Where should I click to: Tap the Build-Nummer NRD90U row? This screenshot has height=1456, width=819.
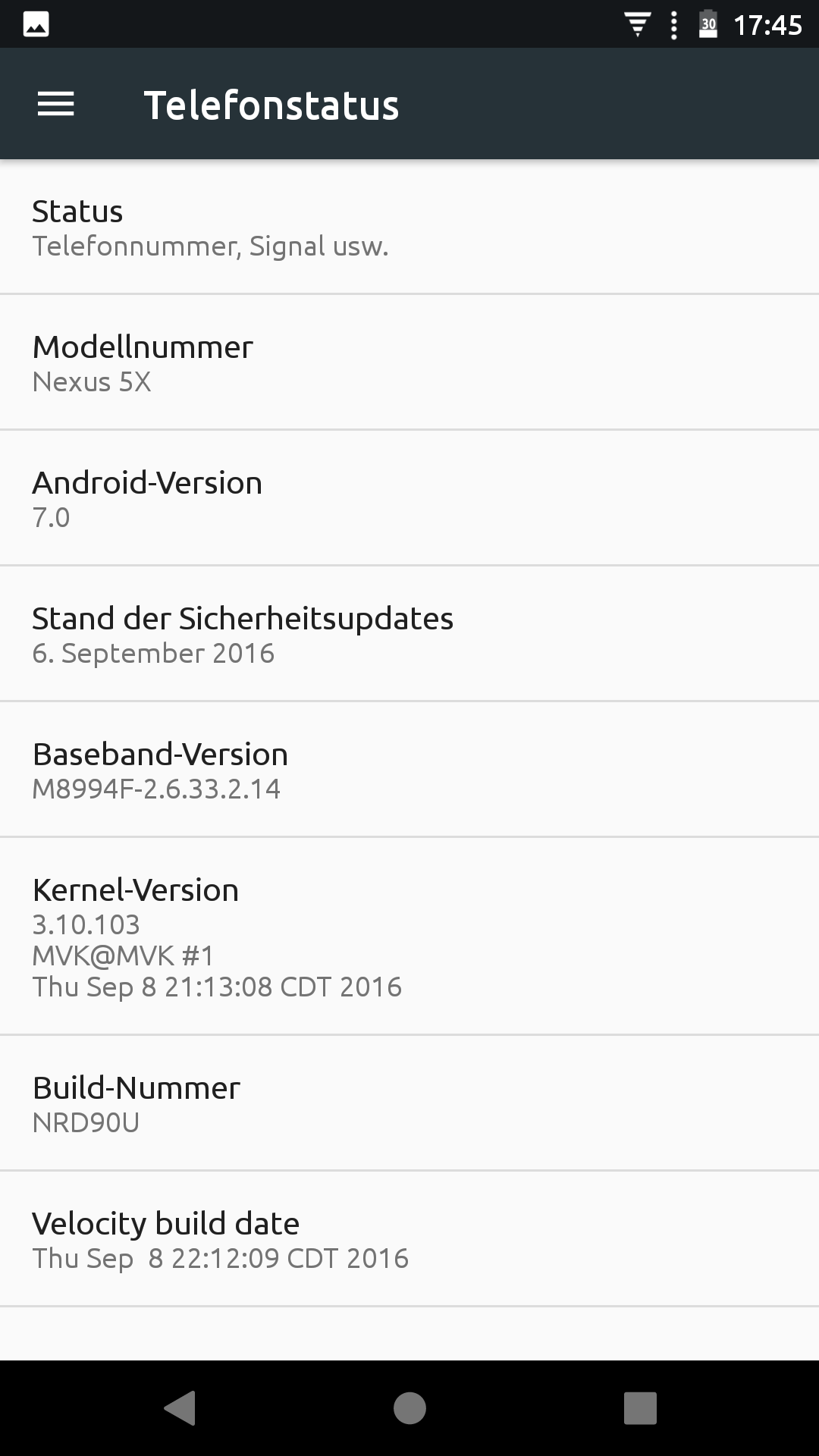[x=409, y=1103]
